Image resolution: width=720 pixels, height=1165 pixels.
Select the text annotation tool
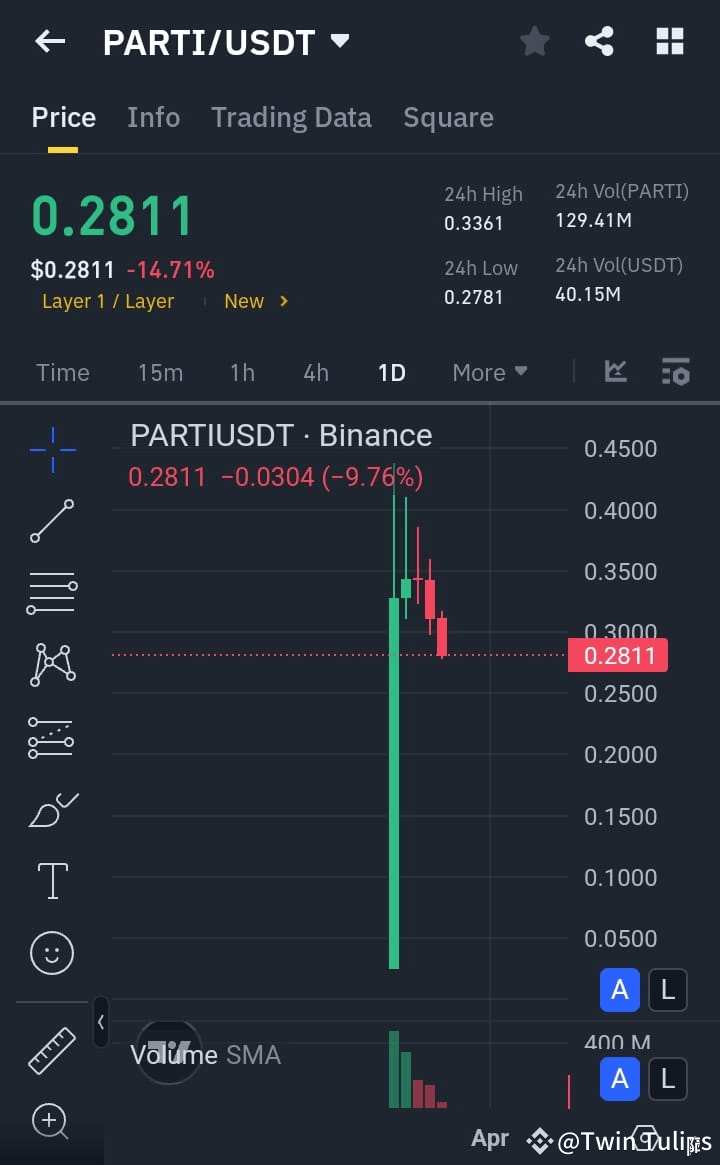(51, 881)
